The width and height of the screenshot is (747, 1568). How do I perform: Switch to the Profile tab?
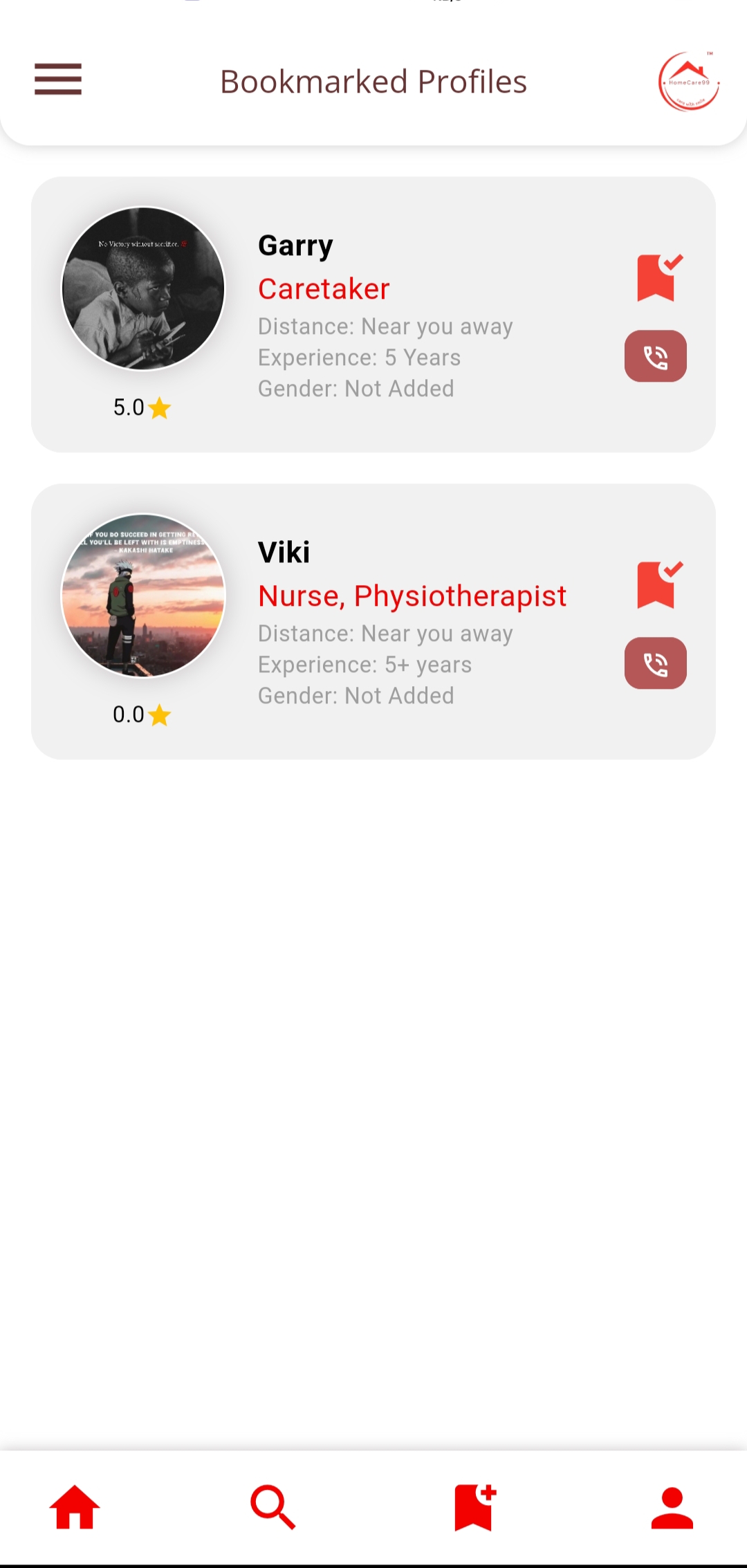672,1507
